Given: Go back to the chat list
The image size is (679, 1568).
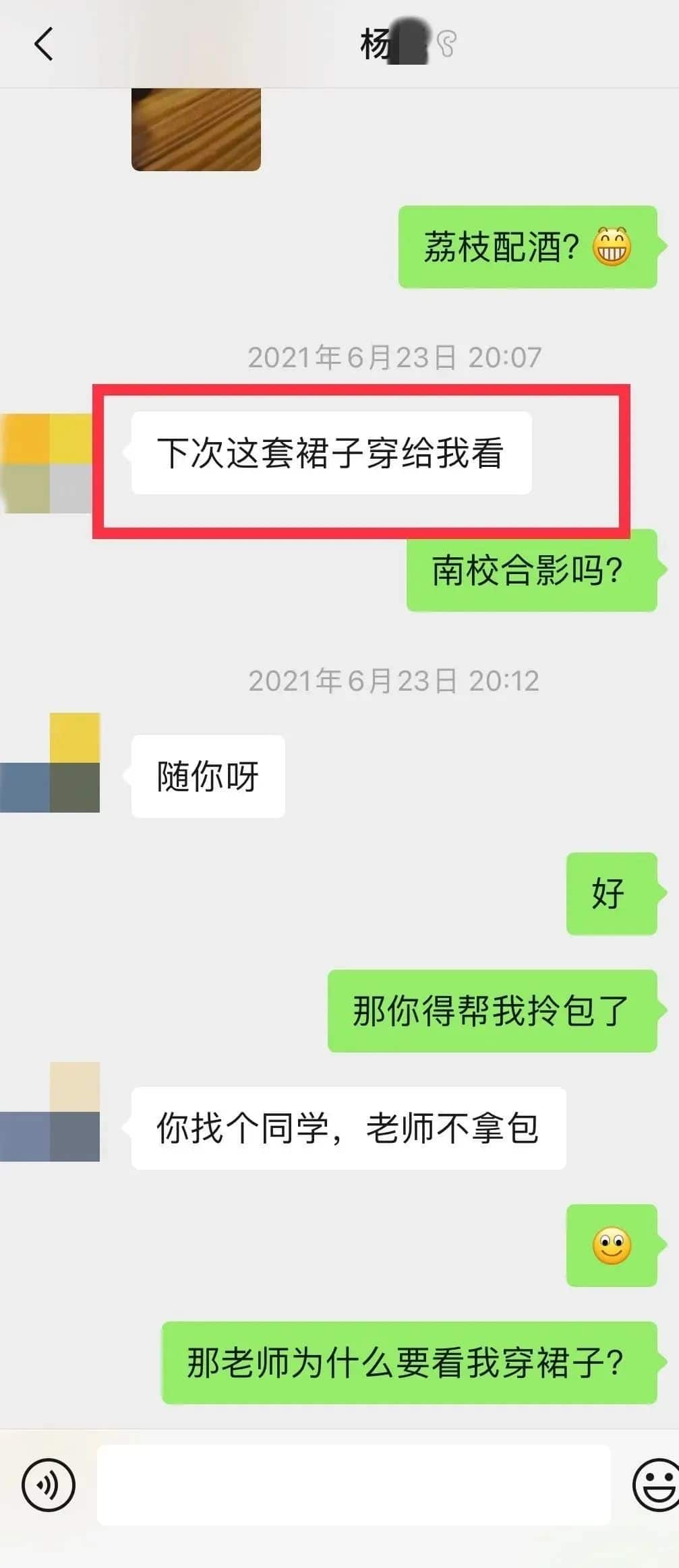Looking at the screenshot, I should 43,44.
